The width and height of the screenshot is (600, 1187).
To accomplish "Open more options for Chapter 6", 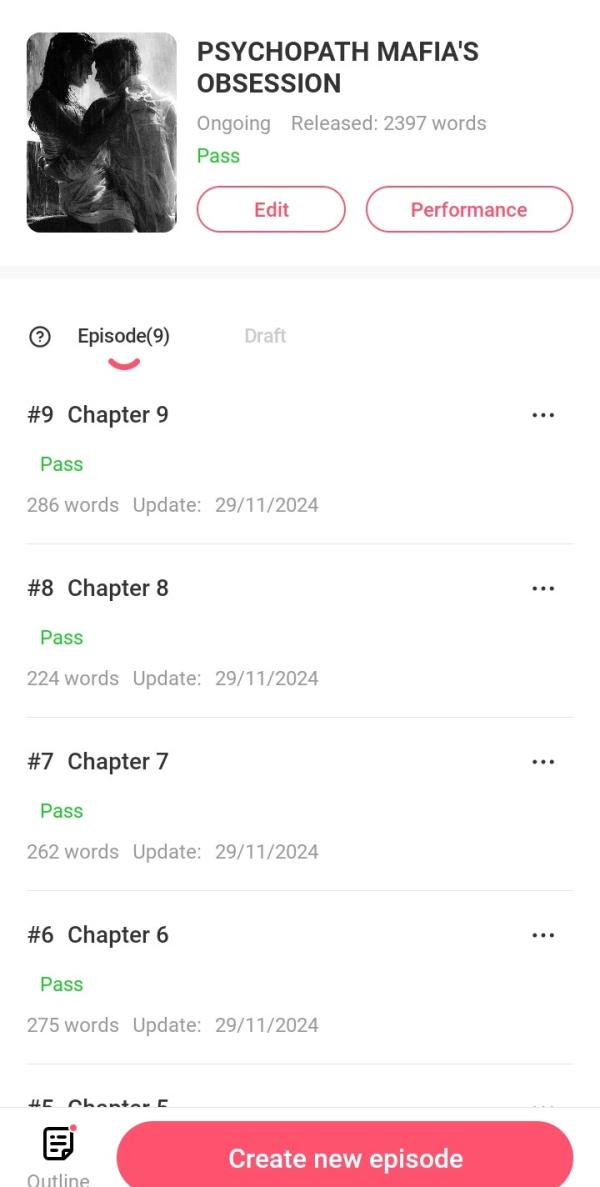I will tap(543, 935).
